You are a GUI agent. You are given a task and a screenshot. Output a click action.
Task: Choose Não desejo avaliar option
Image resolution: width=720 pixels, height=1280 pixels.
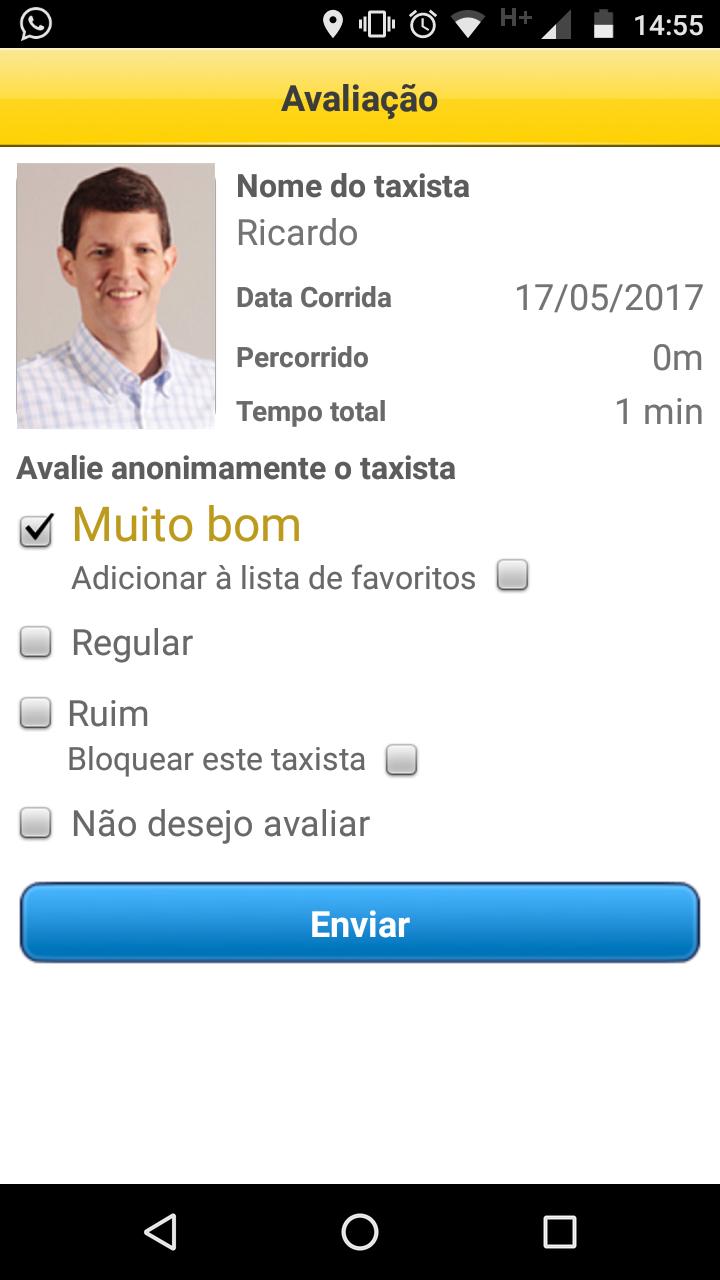point(36,824)
